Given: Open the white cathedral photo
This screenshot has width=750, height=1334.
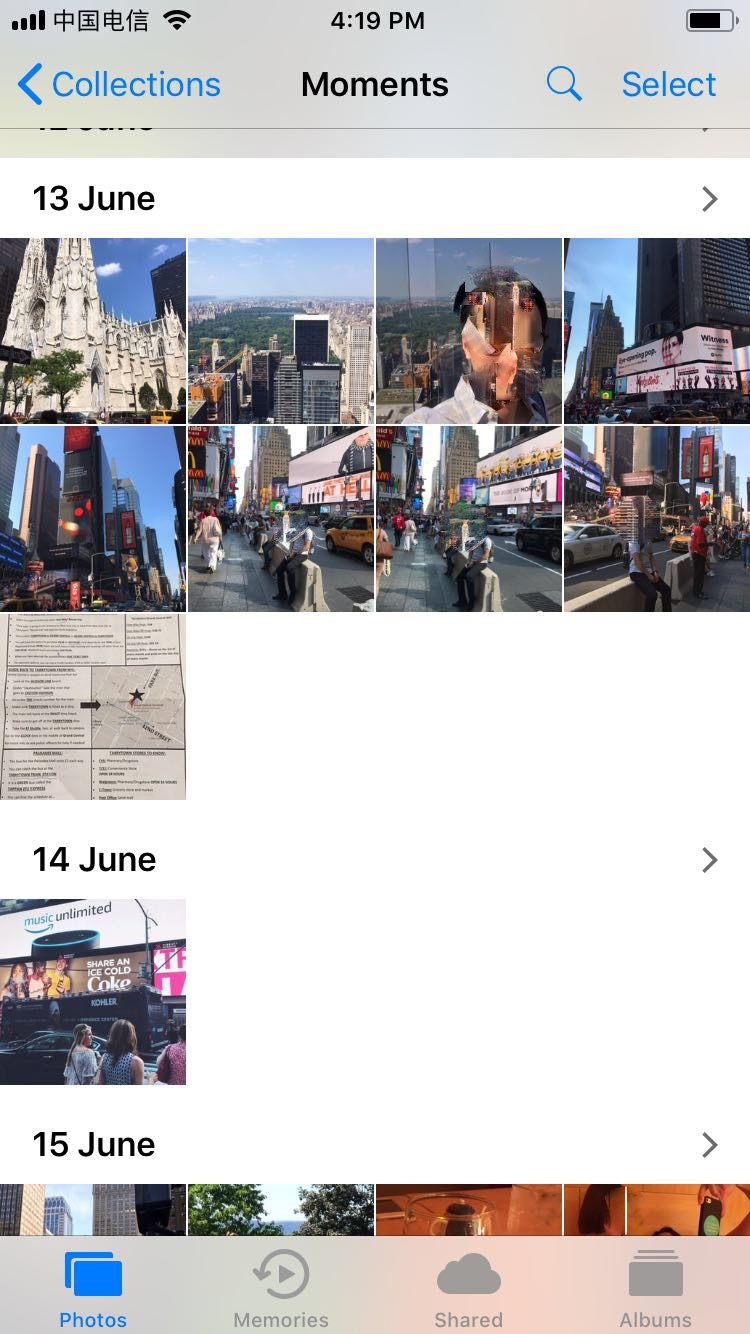Looking at the screenshot, I should point(93,331).
